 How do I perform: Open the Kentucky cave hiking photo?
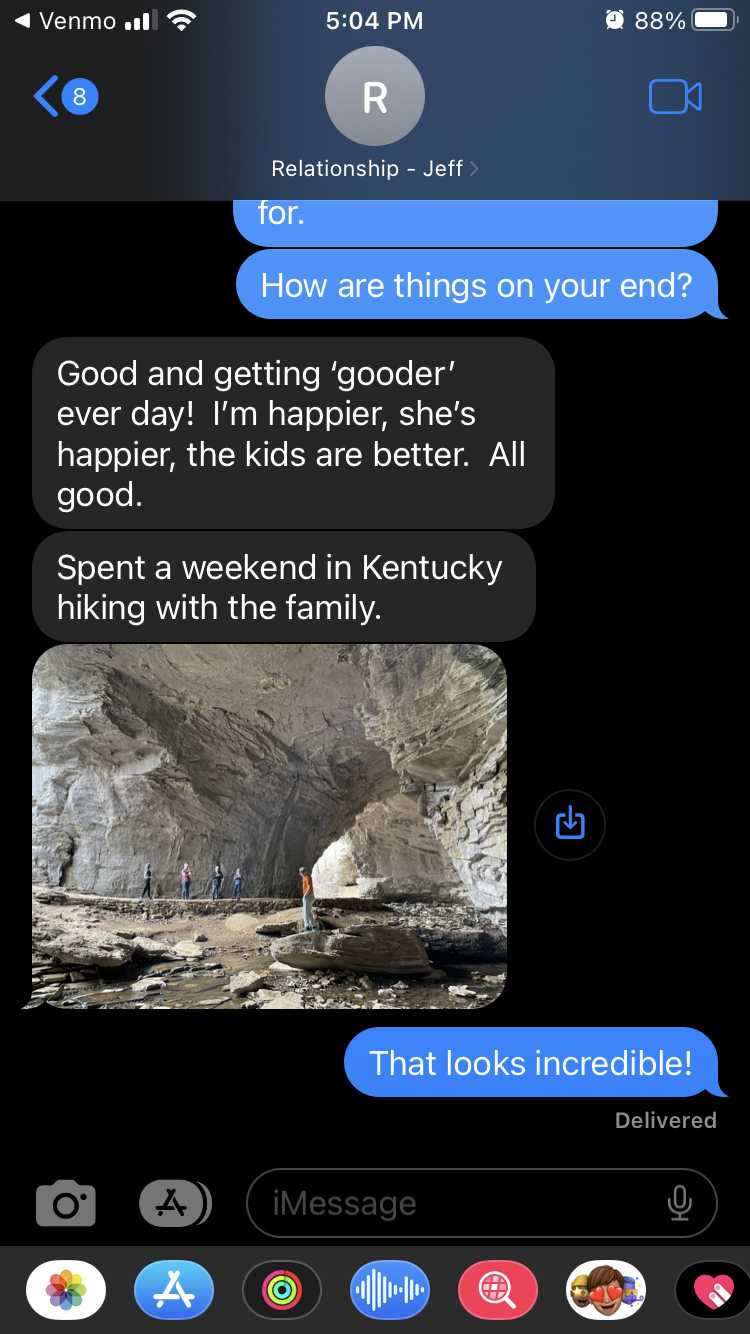click(x=270, y=825)
